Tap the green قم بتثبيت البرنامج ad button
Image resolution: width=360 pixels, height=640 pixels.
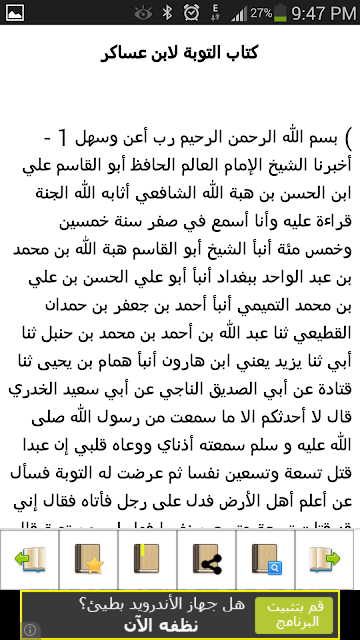[x=294, y=615]
